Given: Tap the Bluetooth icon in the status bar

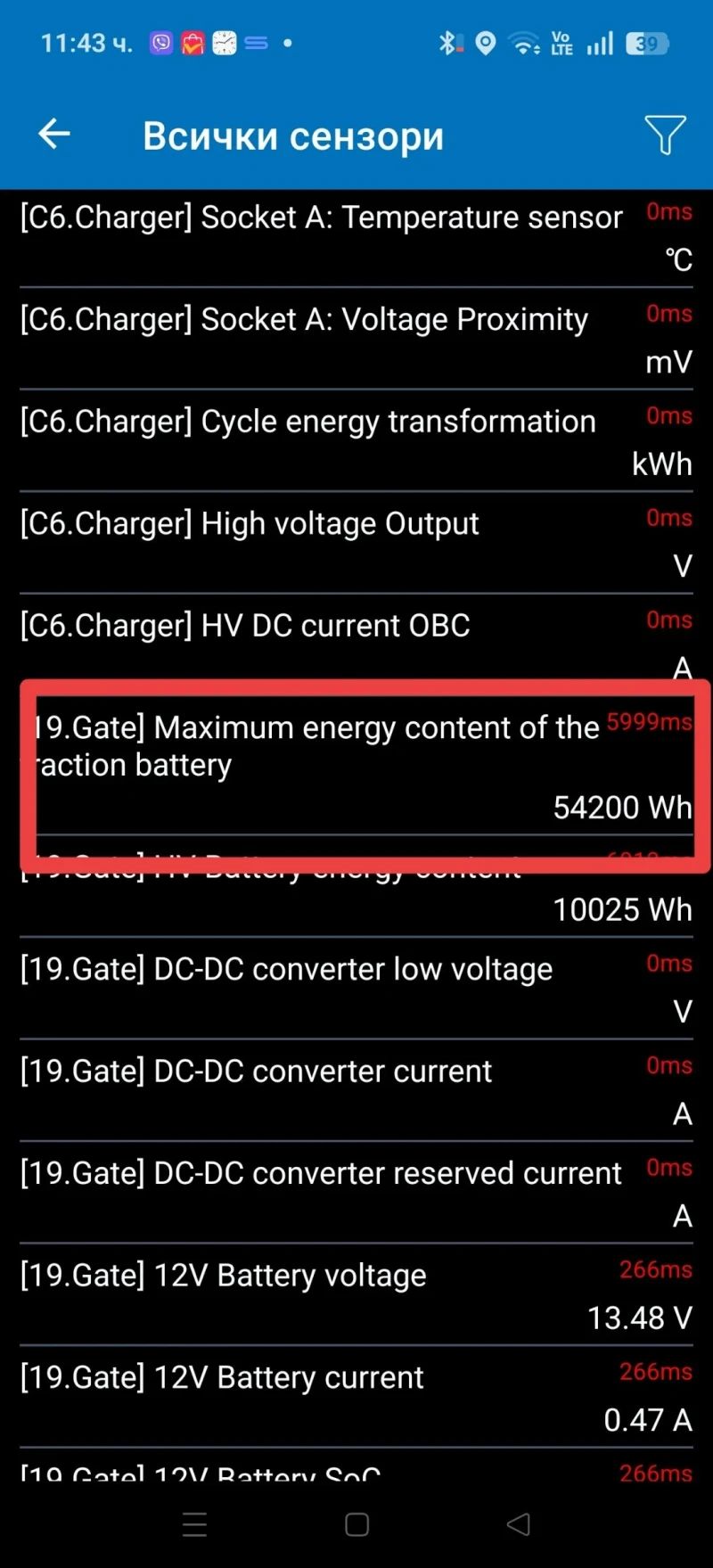Looking at the screenshot, I should coord(448,42).
